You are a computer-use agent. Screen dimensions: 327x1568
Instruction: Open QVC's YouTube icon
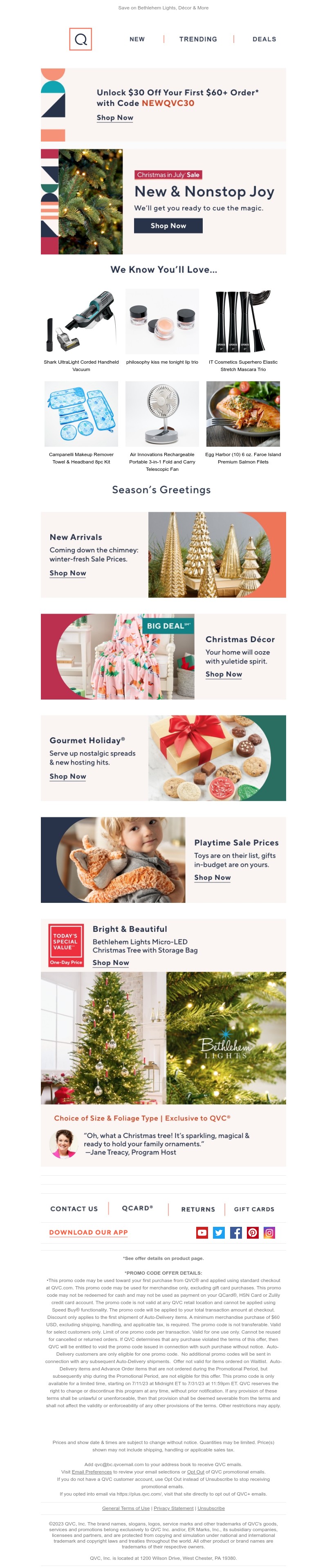coord(202,1233)
